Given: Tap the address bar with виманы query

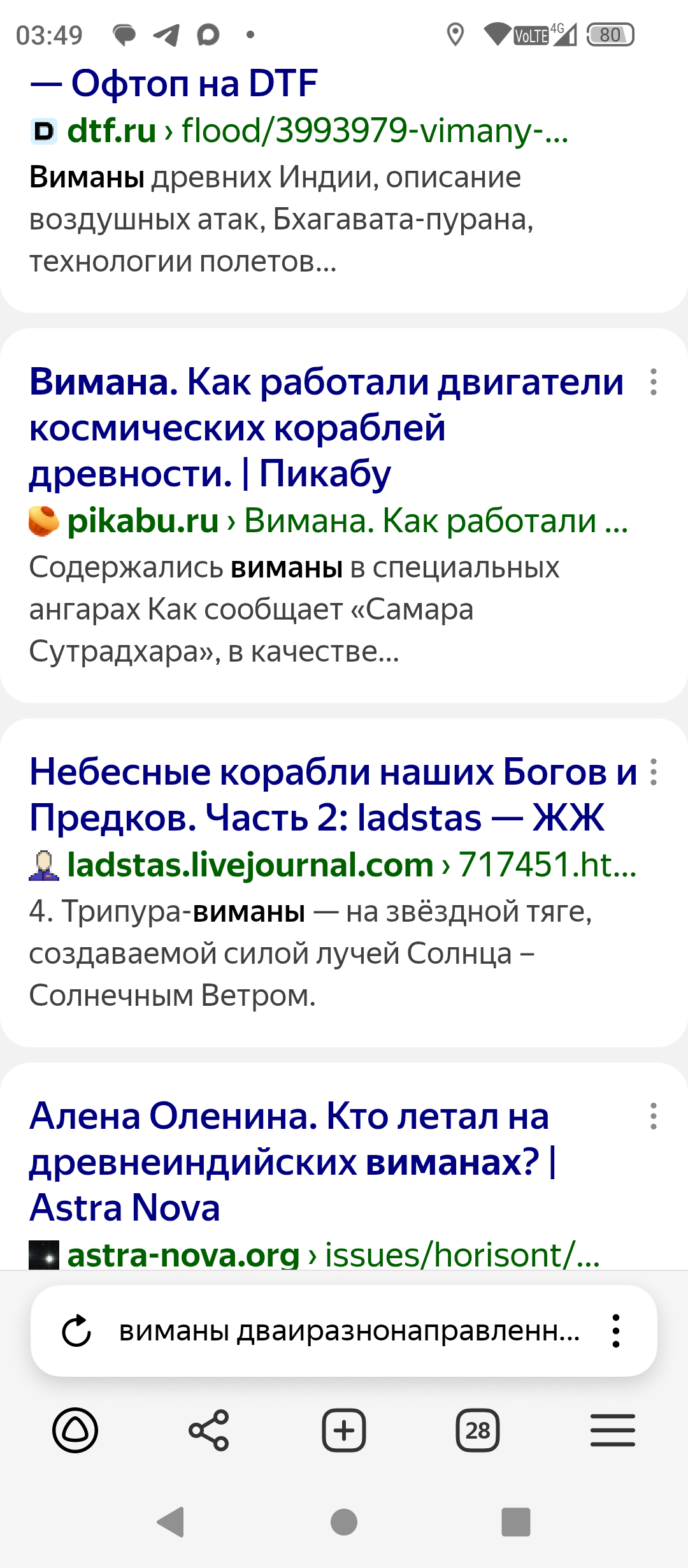Looking at the screenshot, I should pyautogui.click(x=349, y=1331).
